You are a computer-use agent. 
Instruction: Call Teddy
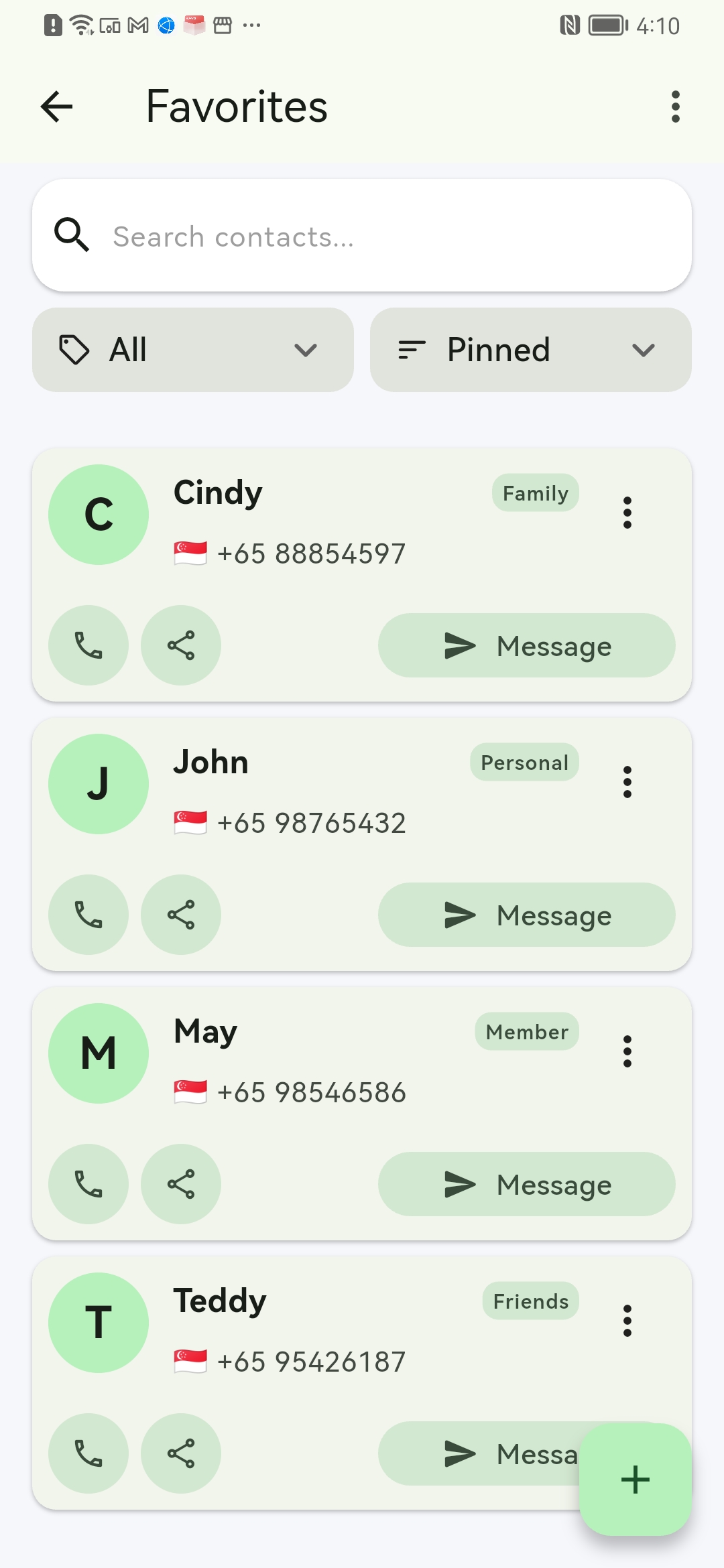[88, 1453]
